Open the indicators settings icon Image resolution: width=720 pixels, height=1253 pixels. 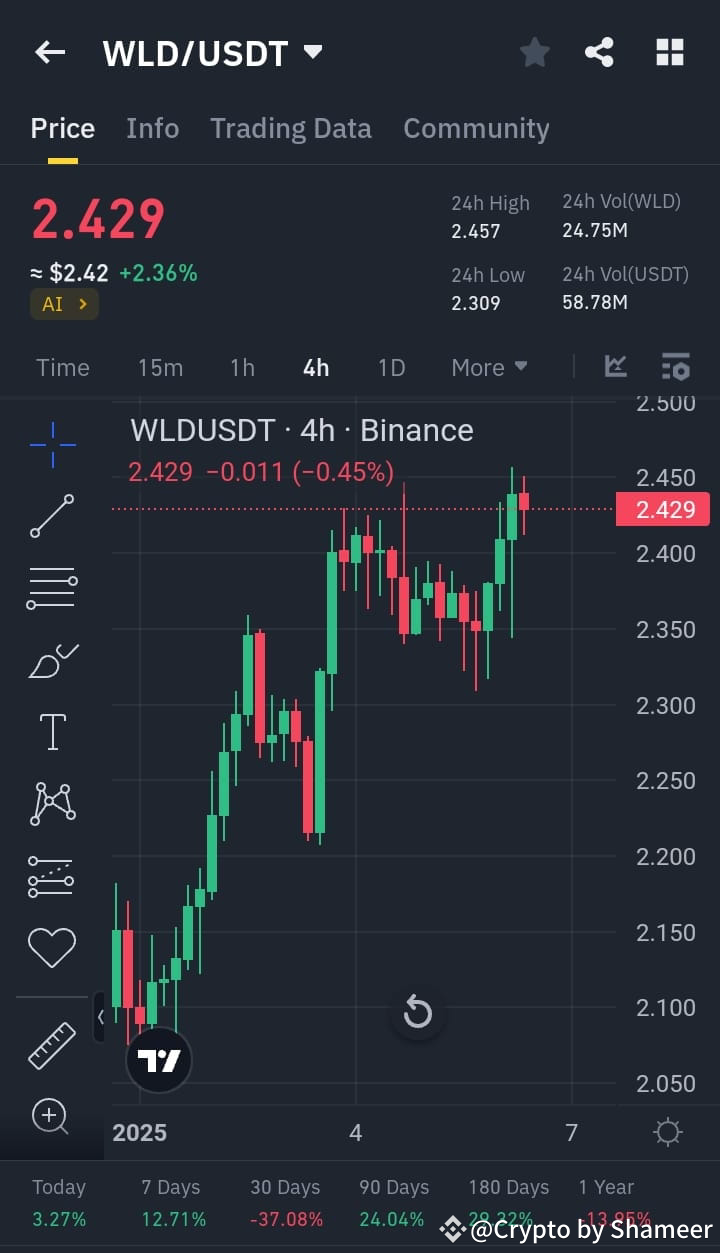[676, 367]
